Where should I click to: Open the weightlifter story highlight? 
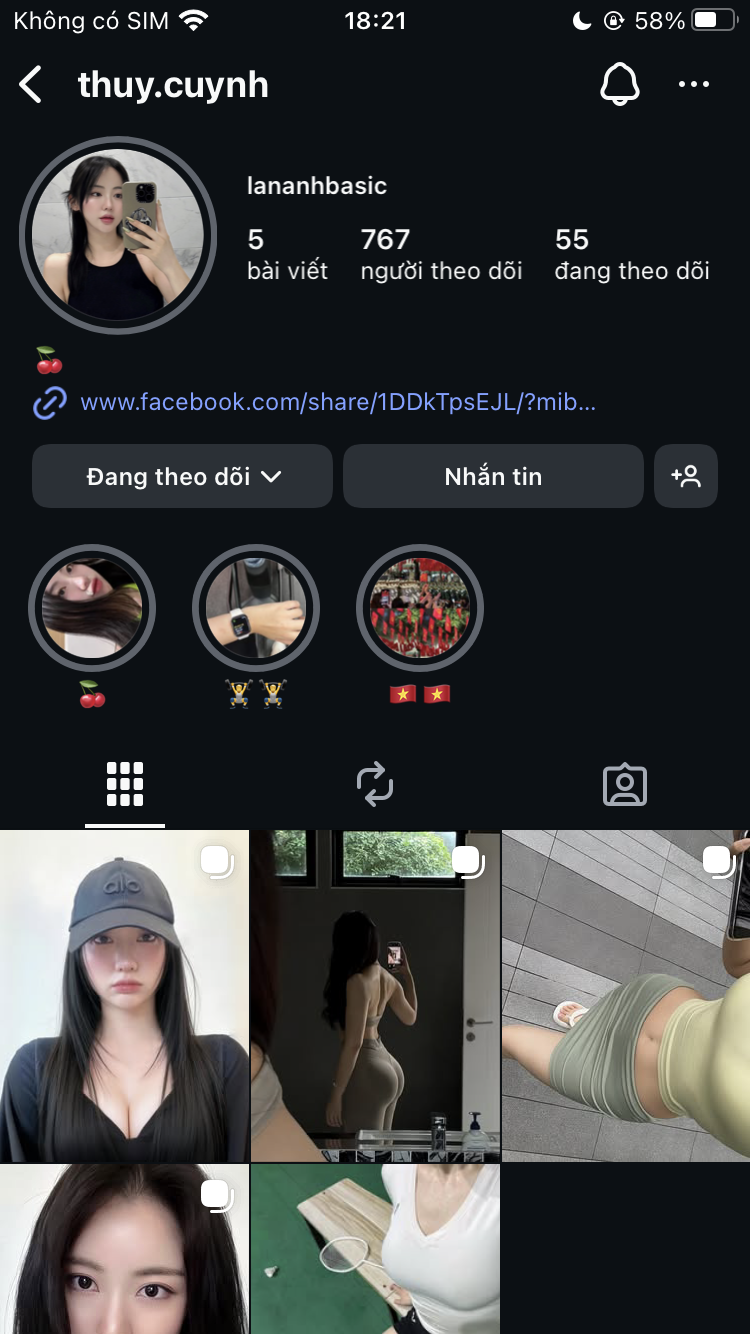point(256,608)
